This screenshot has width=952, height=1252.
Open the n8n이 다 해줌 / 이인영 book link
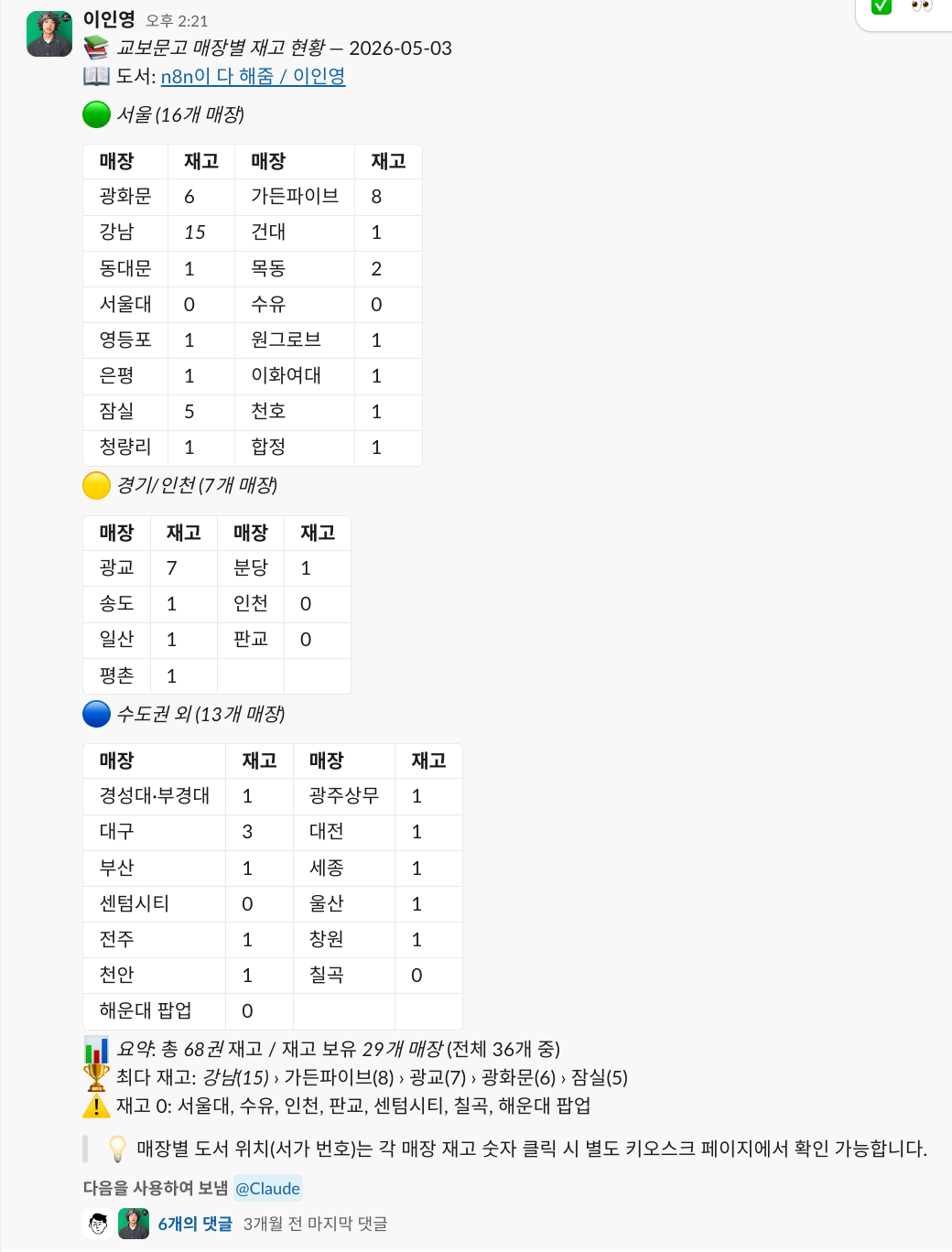(x=253, y=76)
